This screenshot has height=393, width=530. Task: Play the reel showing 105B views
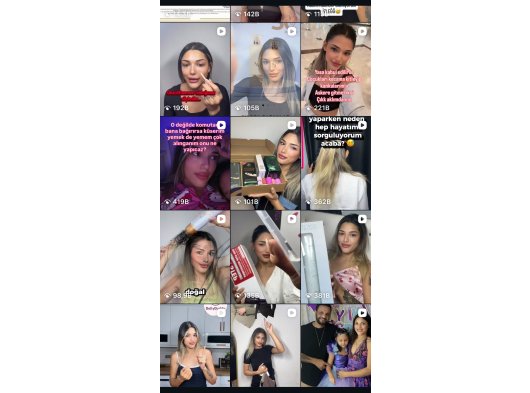coord(265,70)
